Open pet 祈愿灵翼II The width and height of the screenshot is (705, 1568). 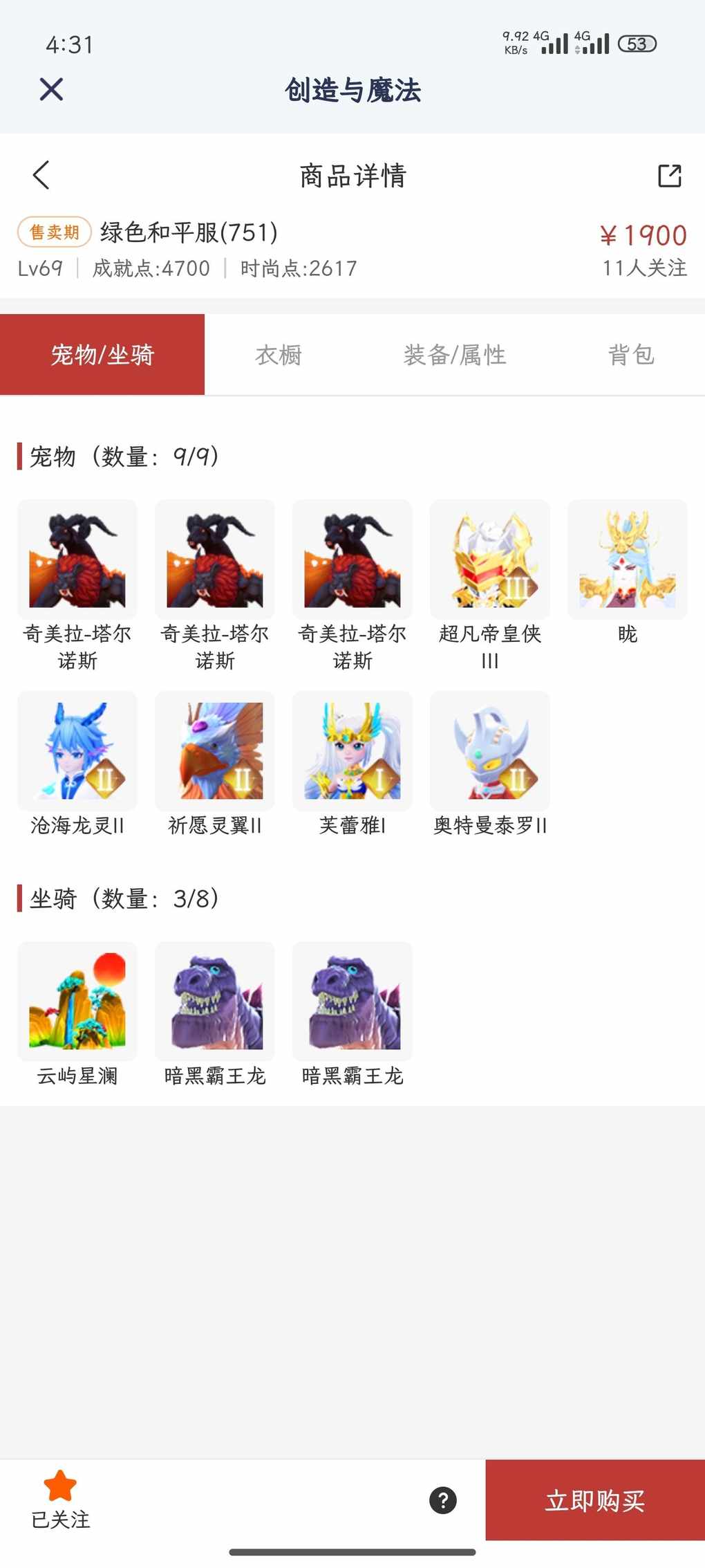click(214, 751)
